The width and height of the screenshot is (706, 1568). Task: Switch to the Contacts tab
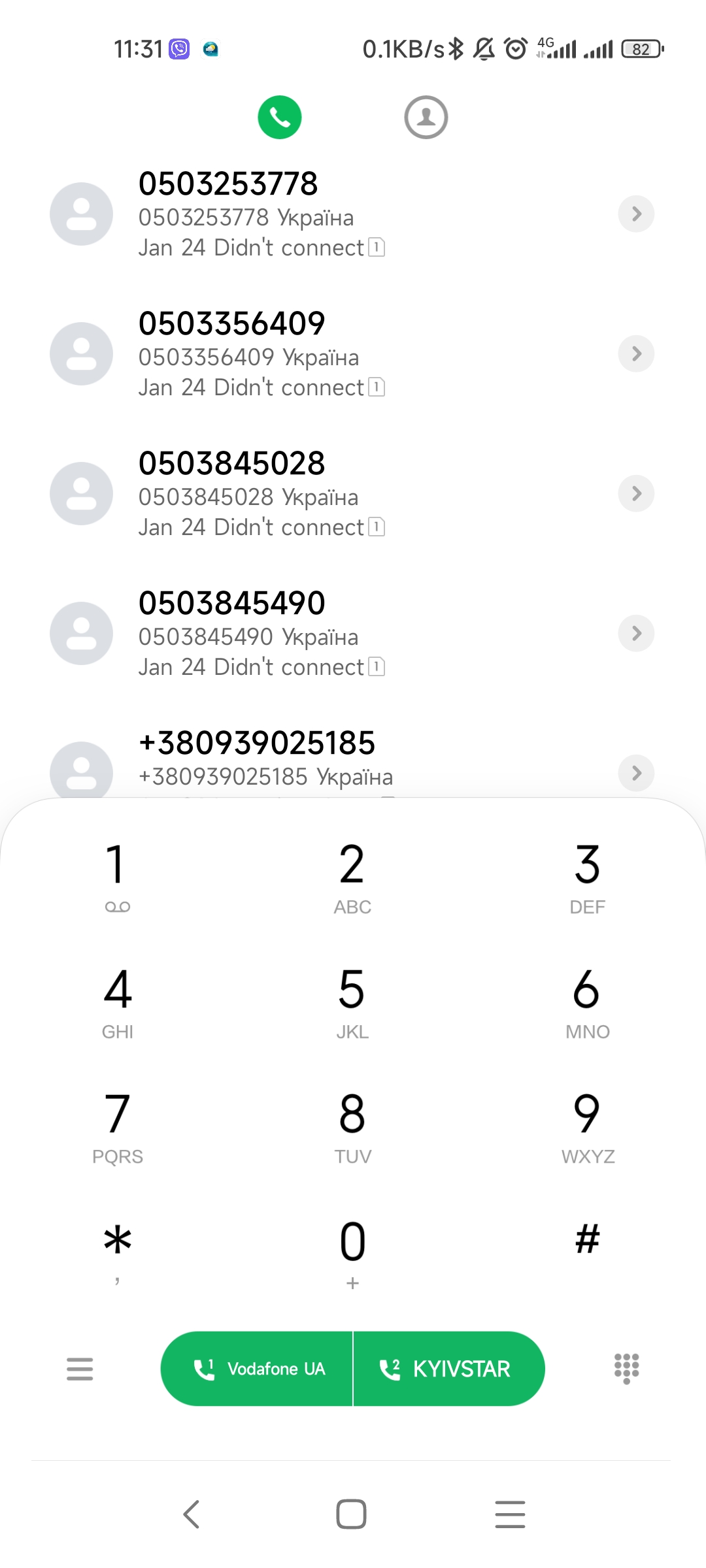coord(426,118)
